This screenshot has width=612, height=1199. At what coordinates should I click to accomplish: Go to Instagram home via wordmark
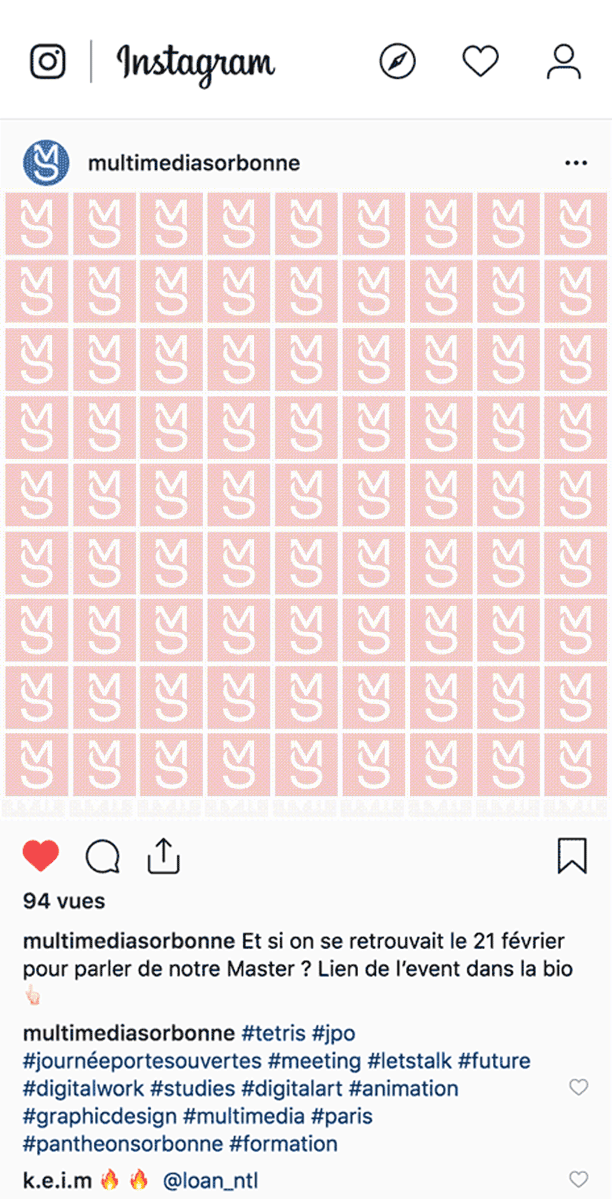(196, 63)
